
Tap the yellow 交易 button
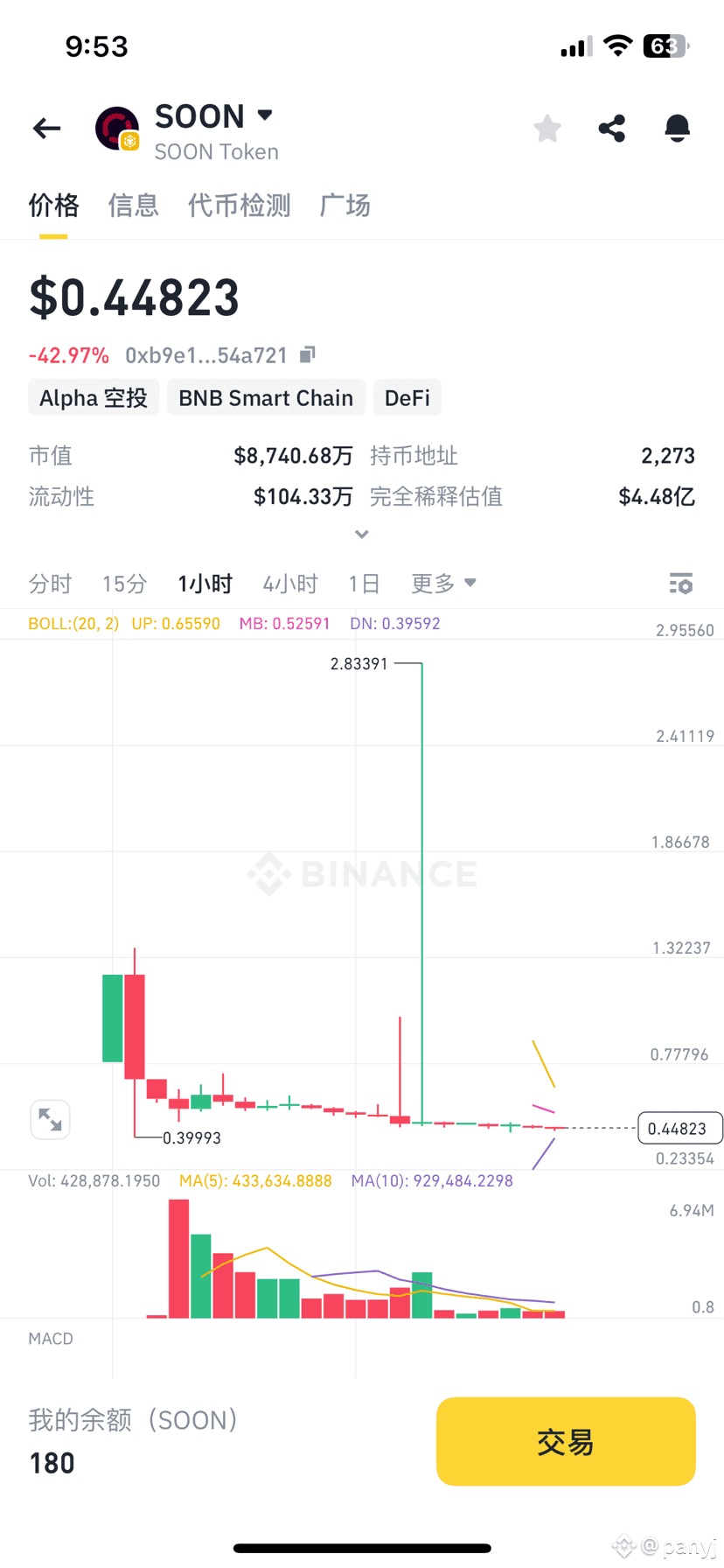[566, 1441]
